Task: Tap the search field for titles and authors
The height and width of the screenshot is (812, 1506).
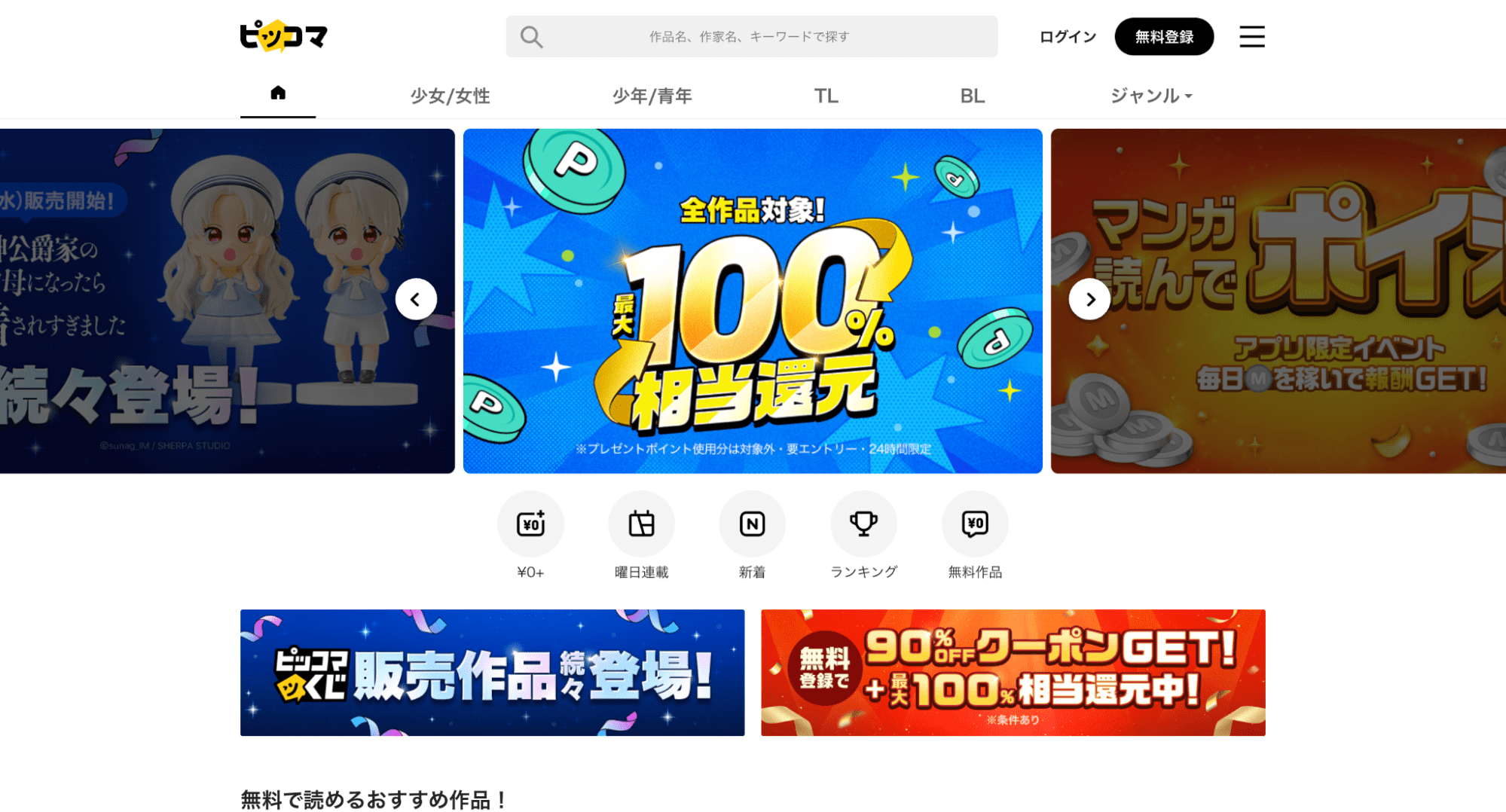Action: [x=750, y=36]
